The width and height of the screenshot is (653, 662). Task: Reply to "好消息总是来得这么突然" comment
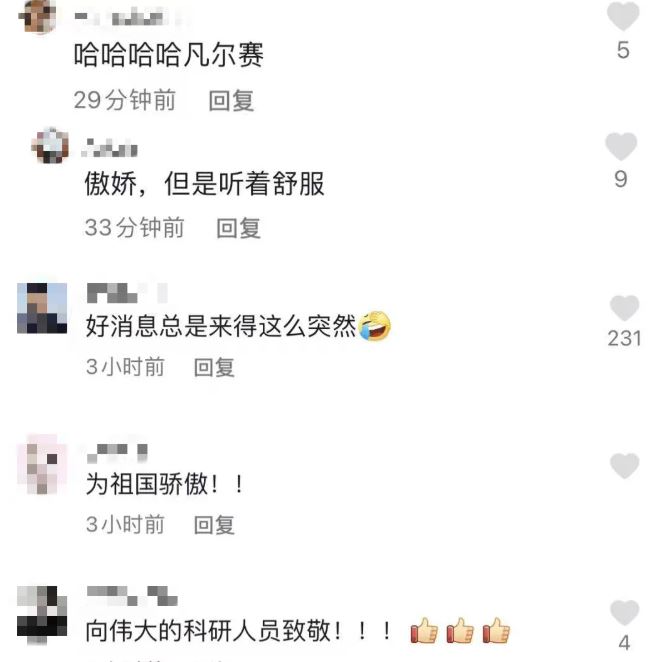point(214,367)
